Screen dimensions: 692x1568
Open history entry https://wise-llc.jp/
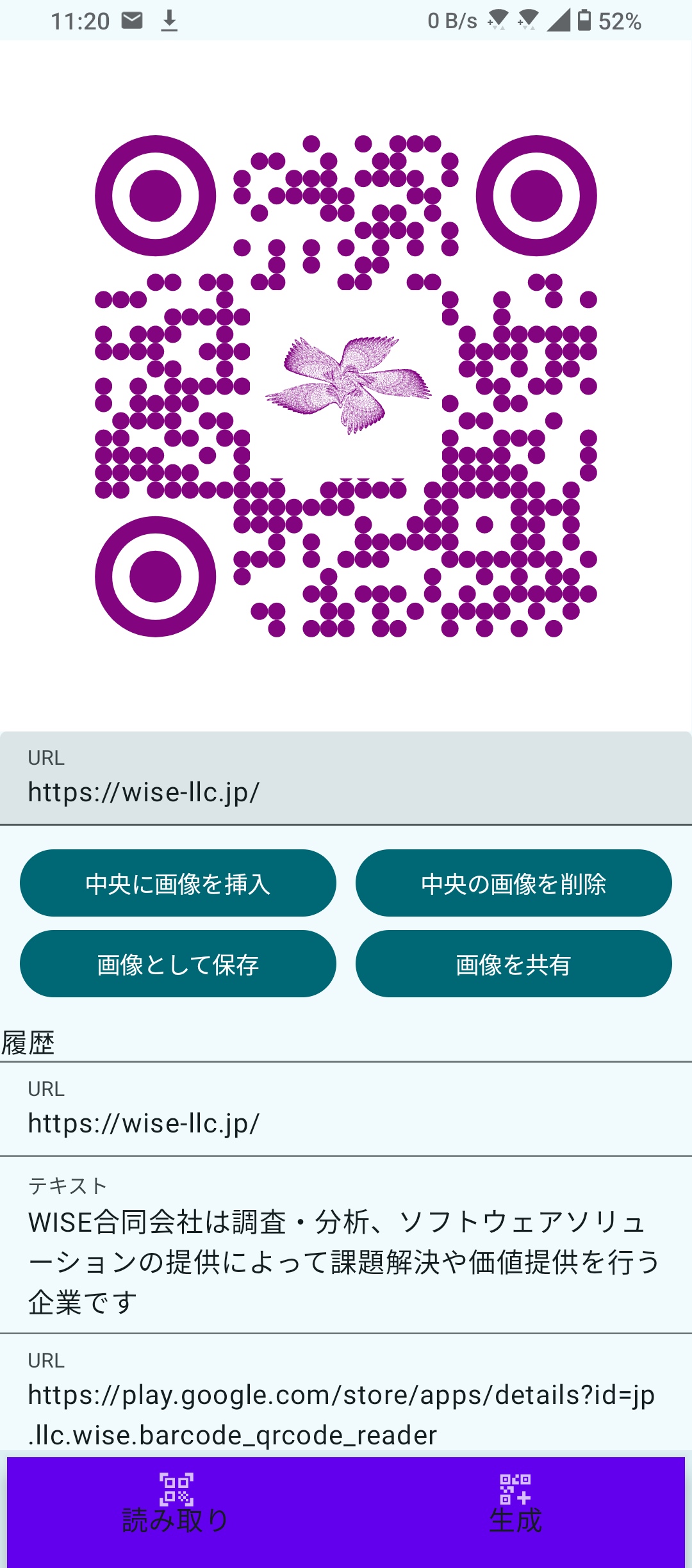(346, 1109)
